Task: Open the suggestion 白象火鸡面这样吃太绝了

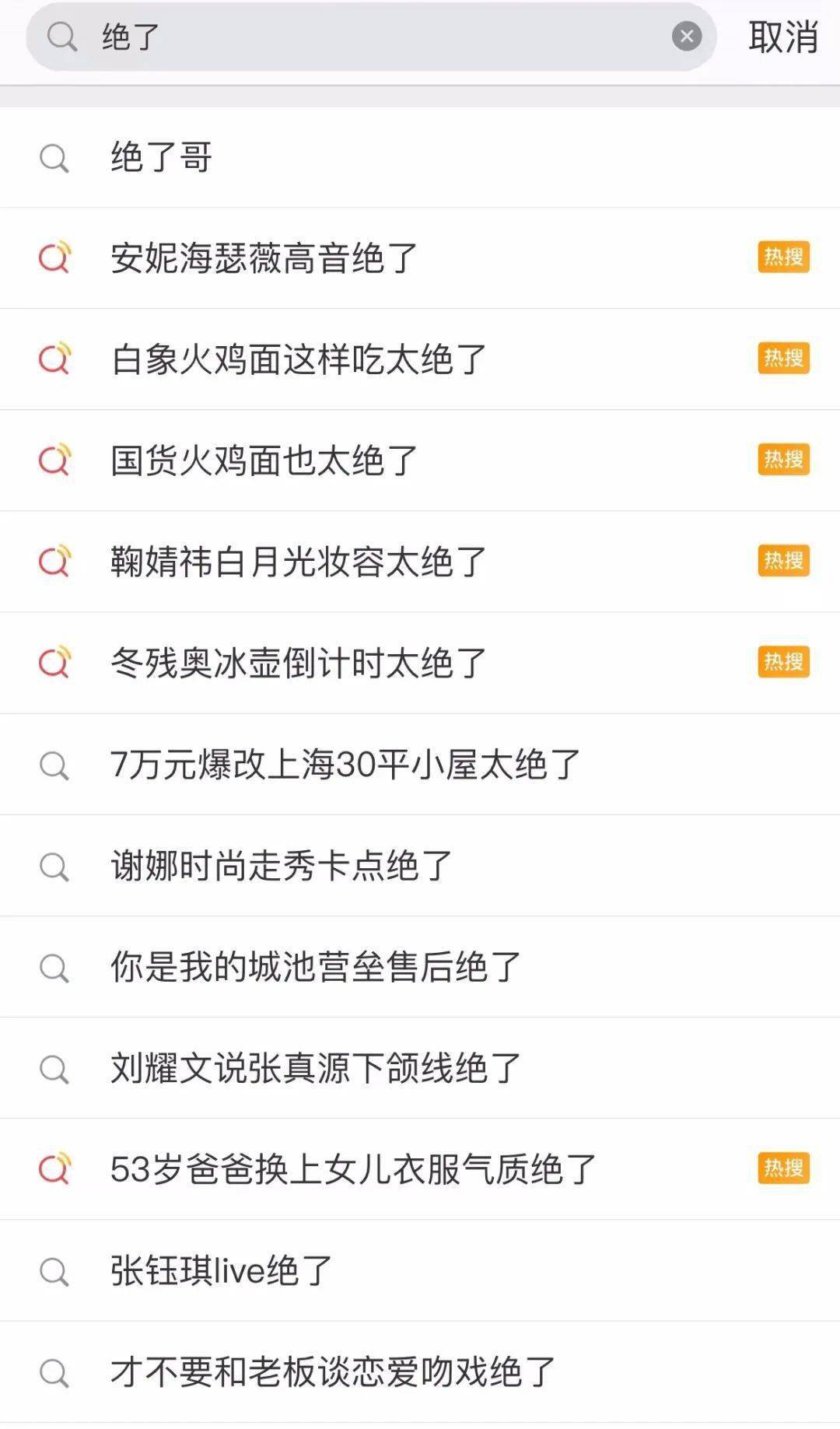Action: coord(299,359)
